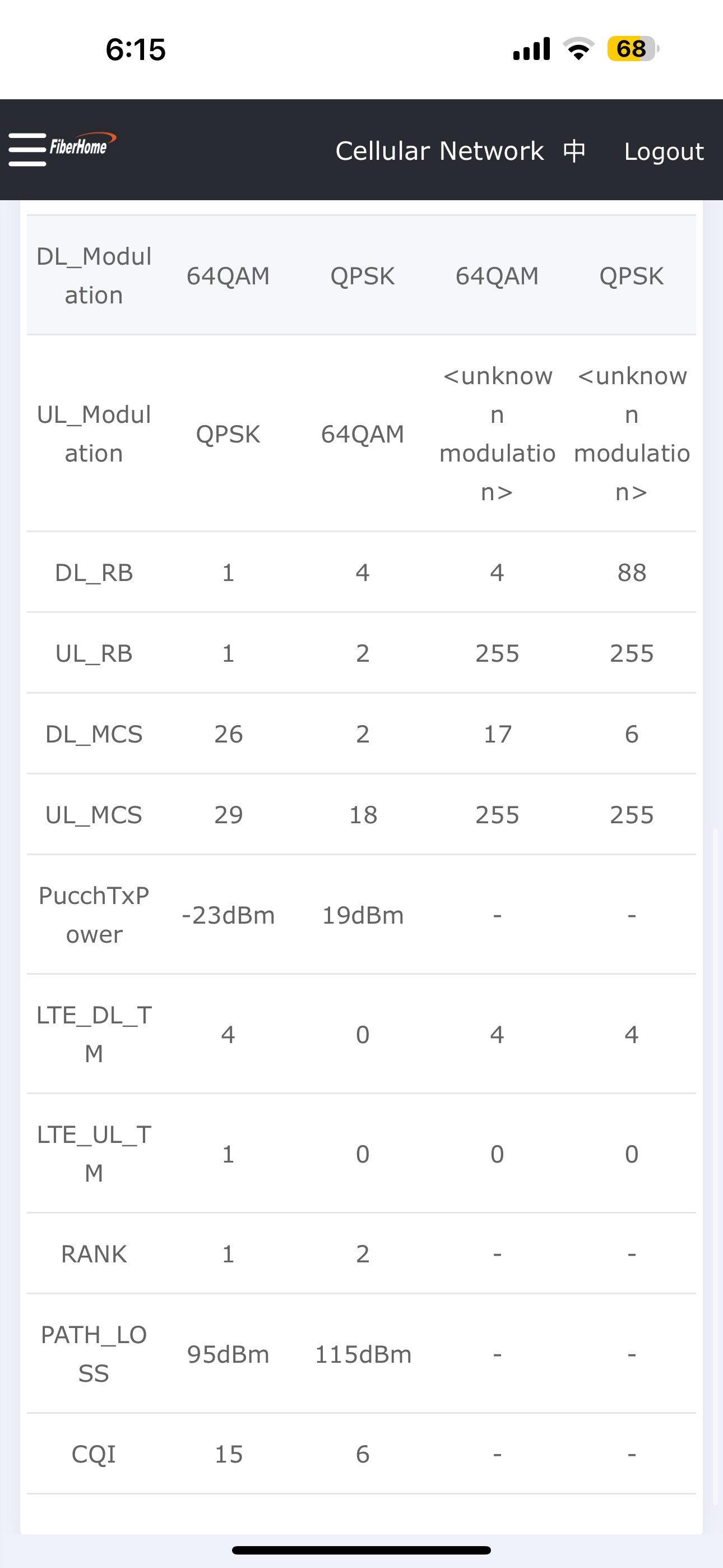Open the hamburger menu
This screenshot has width=723, height=1568.
point(27,149)
